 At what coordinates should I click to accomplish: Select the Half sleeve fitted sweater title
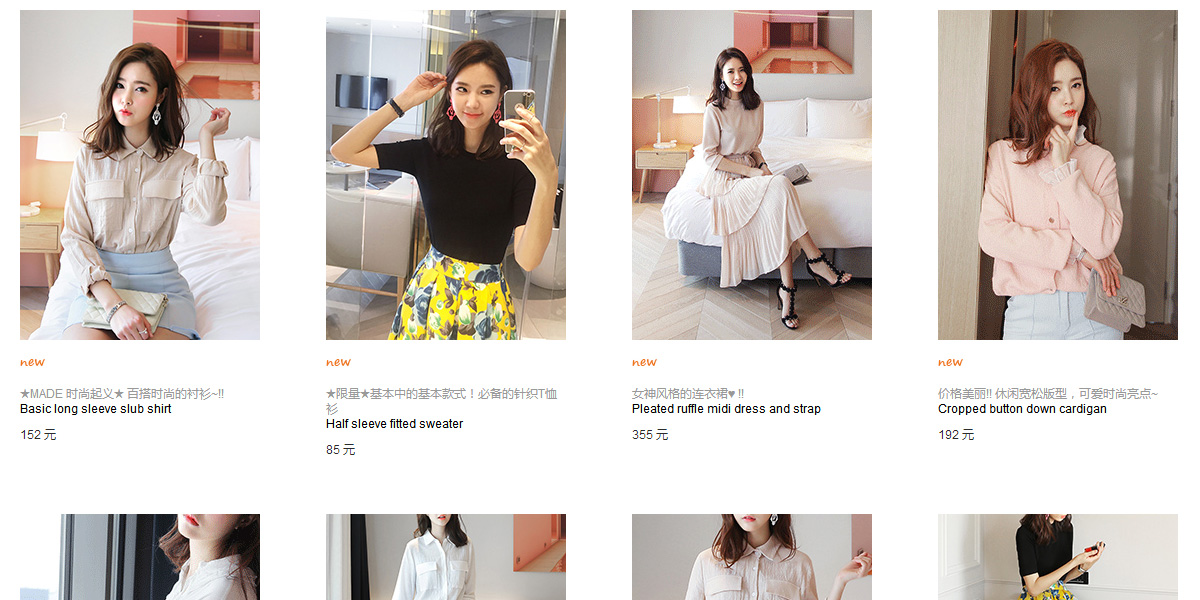[394, 424]
